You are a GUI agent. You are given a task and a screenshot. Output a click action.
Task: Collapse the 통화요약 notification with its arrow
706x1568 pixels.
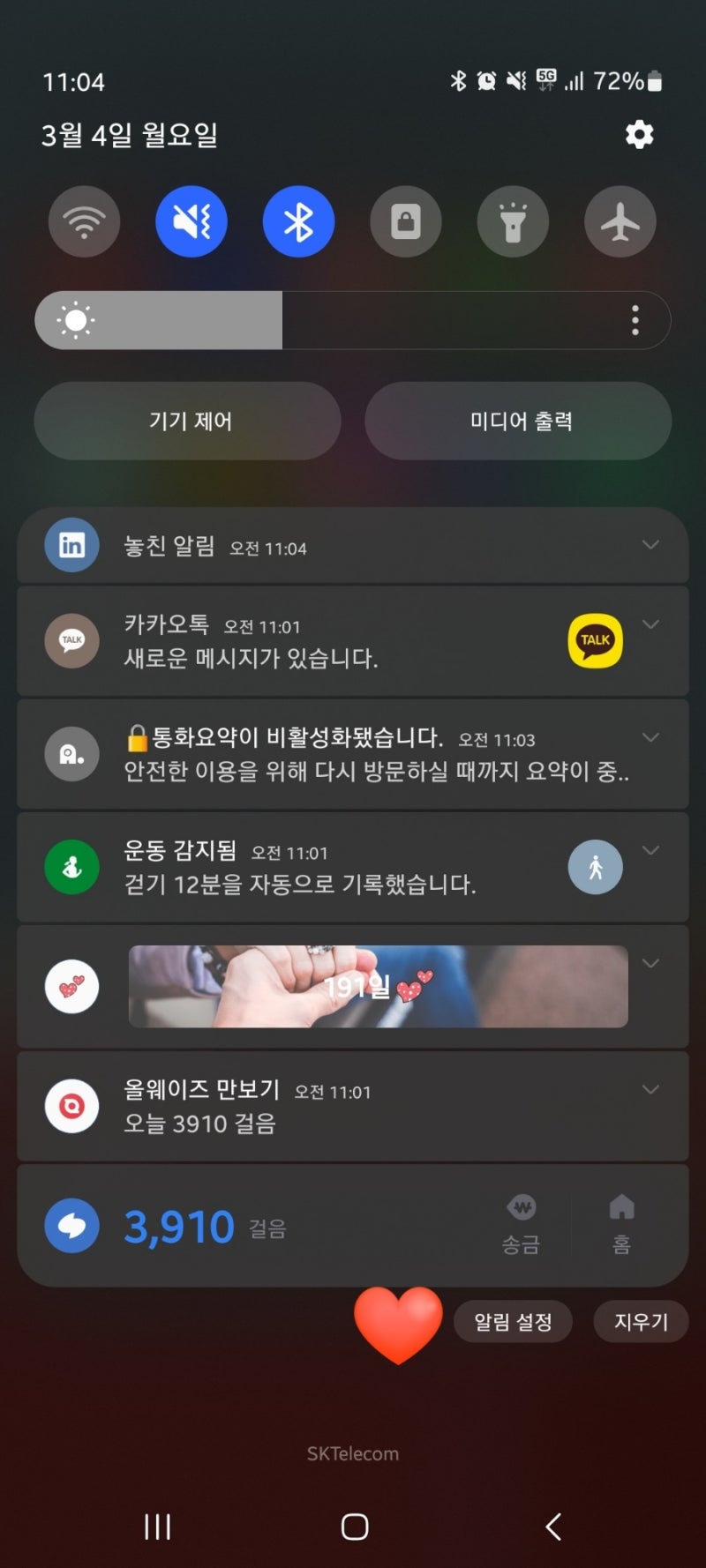[x=650, y=737]
